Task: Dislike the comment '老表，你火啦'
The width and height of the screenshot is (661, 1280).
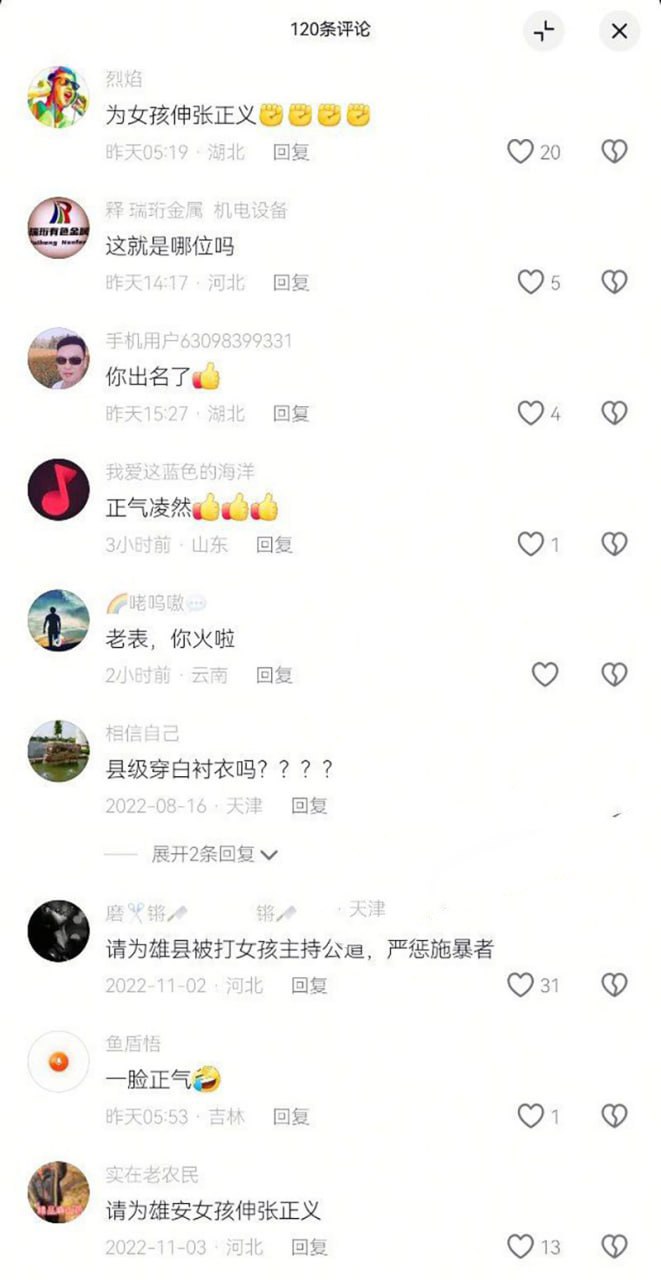Action: point(614,675)
